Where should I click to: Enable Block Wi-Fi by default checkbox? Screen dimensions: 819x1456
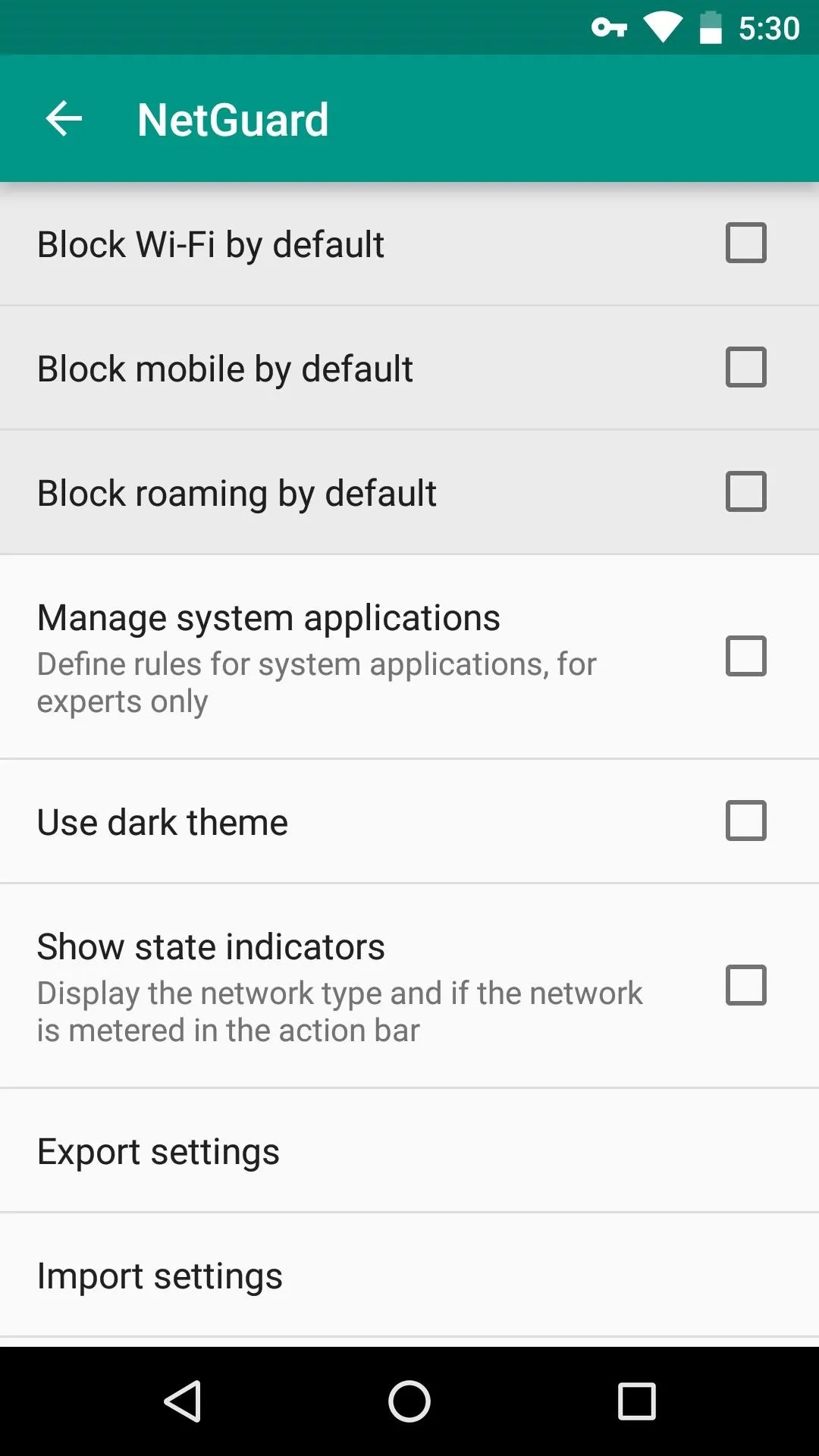(745, 243)
